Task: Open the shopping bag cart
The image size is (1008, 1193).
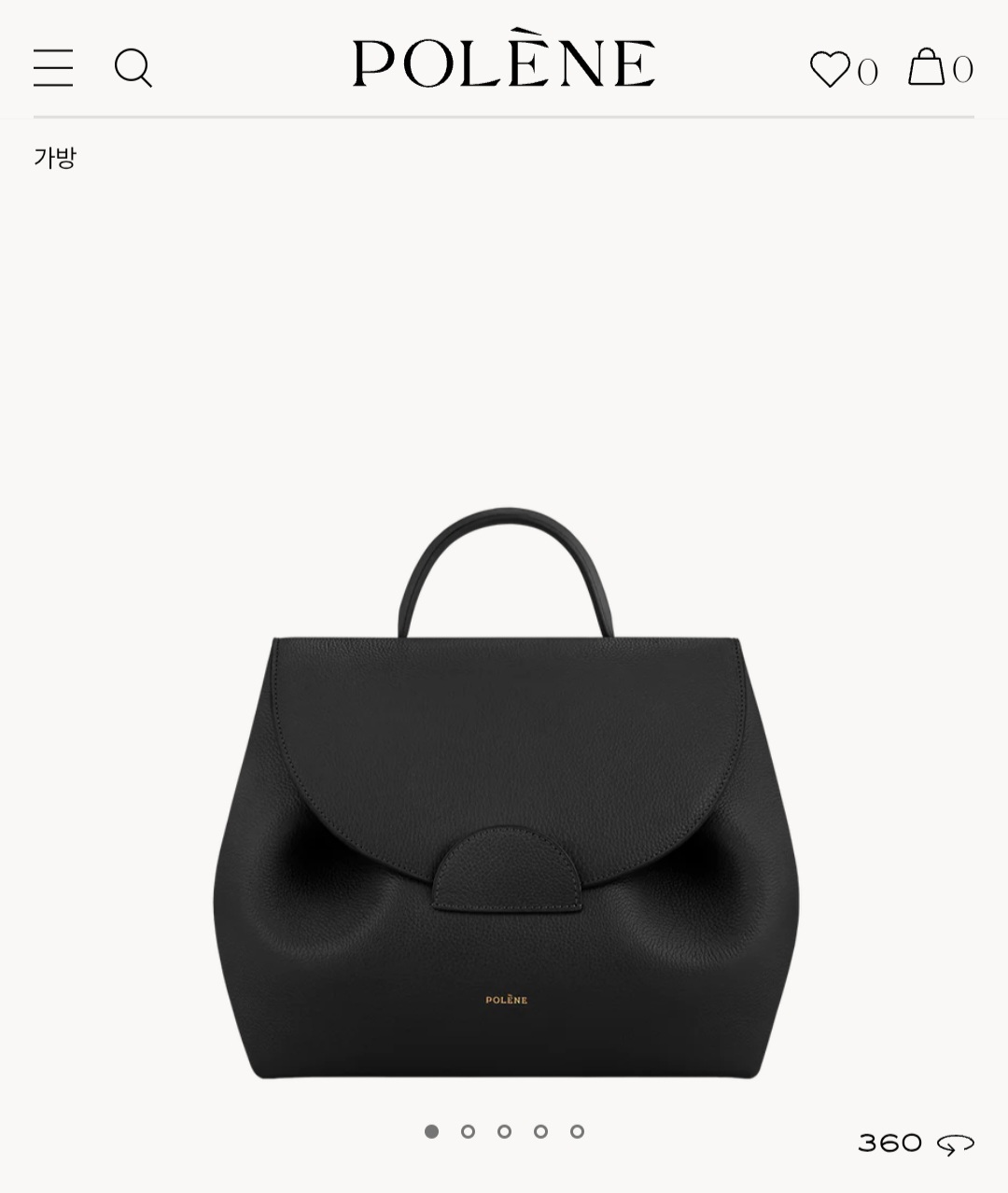Action: pyautogui.click(x=927, y=67)
